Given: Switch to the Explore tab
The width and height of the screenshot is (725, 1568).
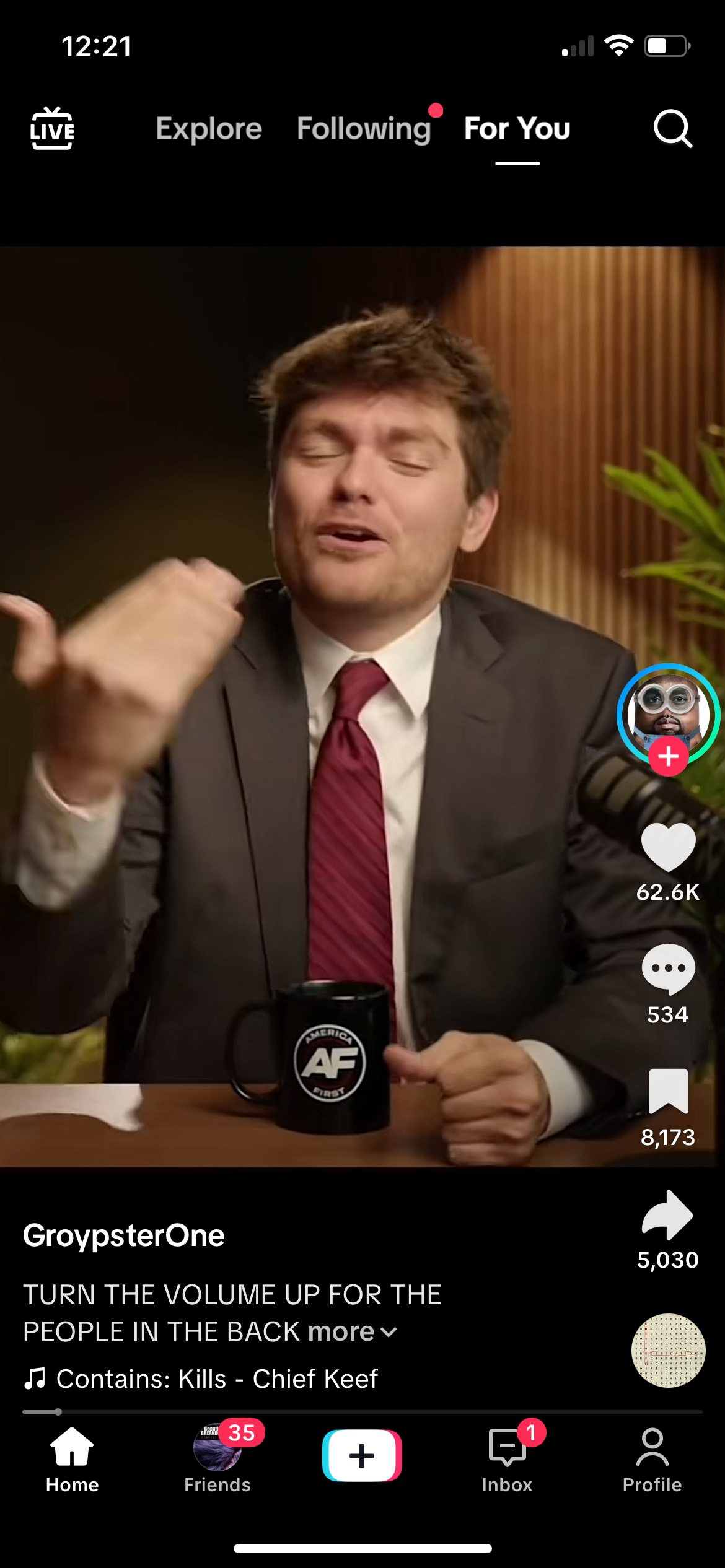Looking at the screenshot, I should [209, 129].
